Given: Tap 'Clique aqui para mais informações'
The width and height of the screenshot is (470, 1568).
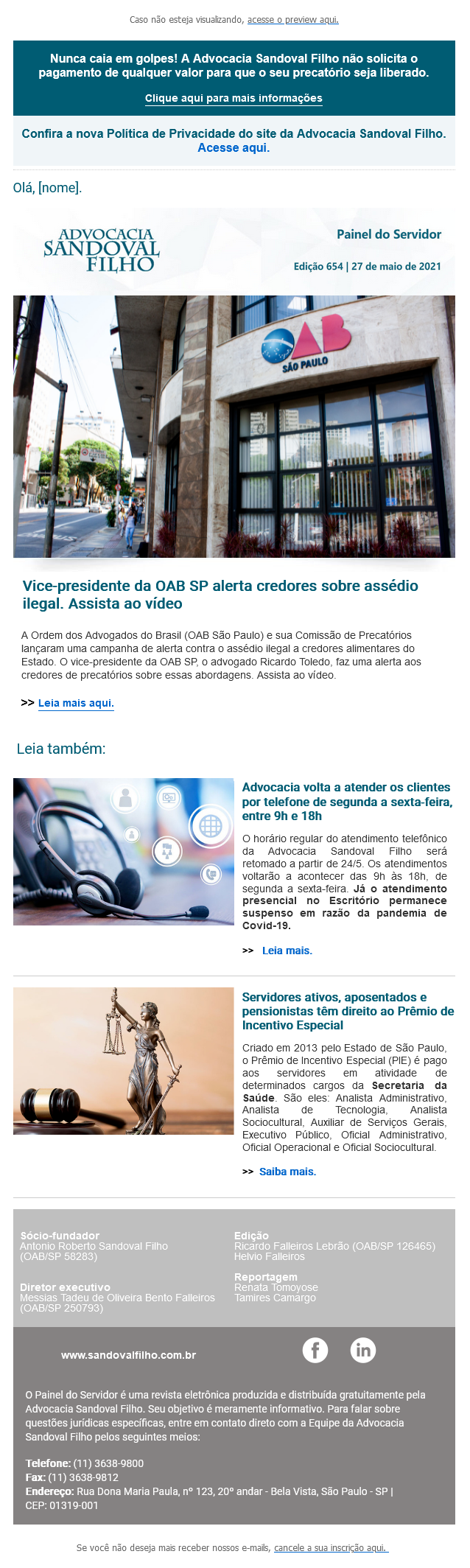Looking at the screenshot, I should pyautogui.click(x=234, y=99).
